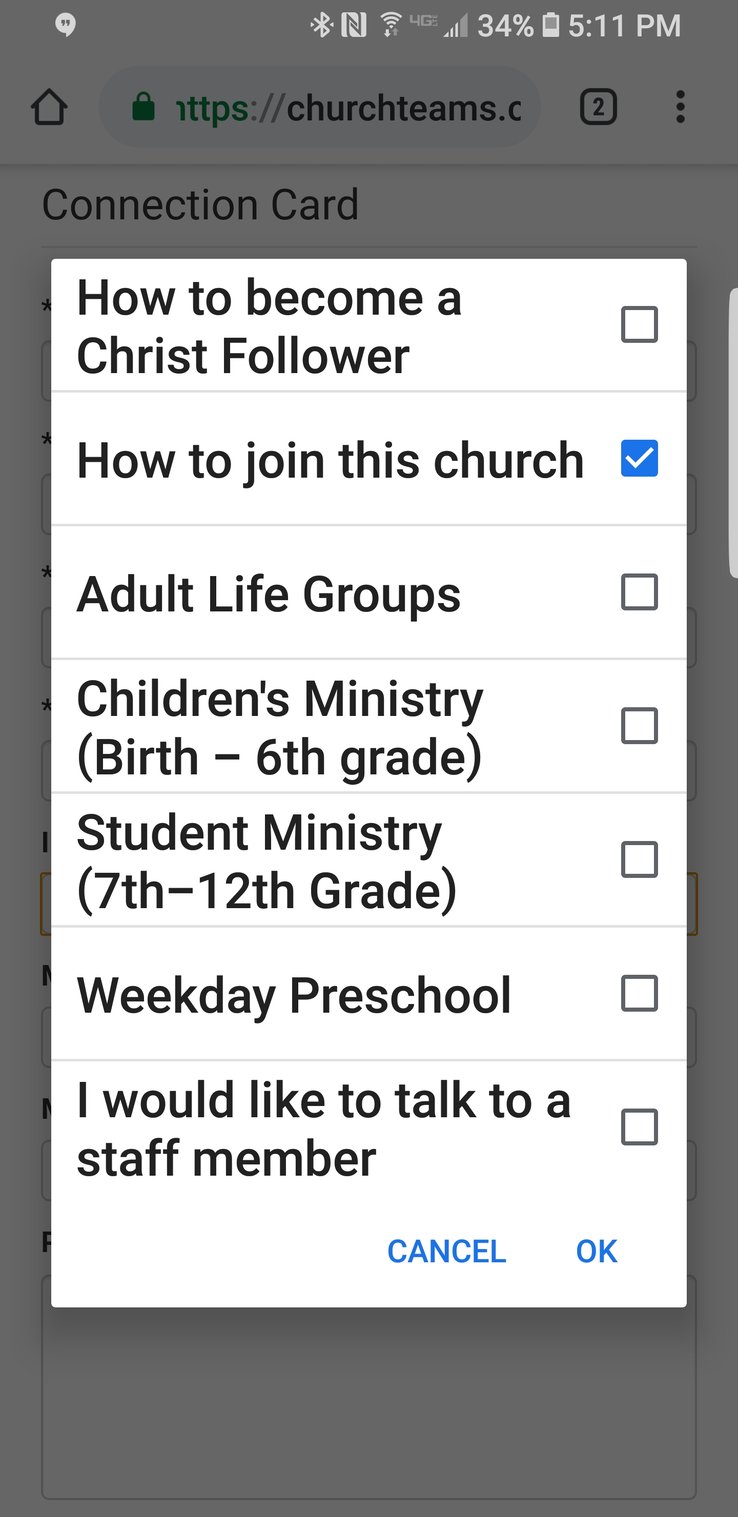
Task: Check the How to become a Christ Follower box
Action: pyautogui.click(x=639, y=324)
